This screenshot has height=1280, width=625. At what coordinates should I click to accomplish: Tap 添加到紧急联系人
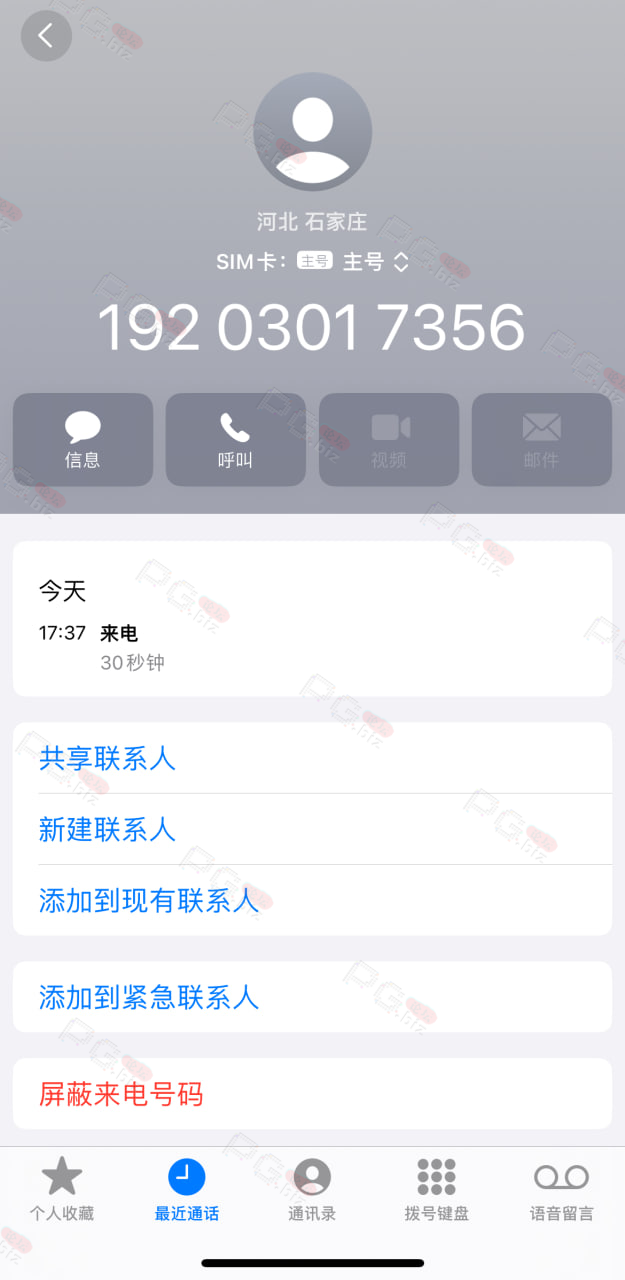(x=312, y=997)
